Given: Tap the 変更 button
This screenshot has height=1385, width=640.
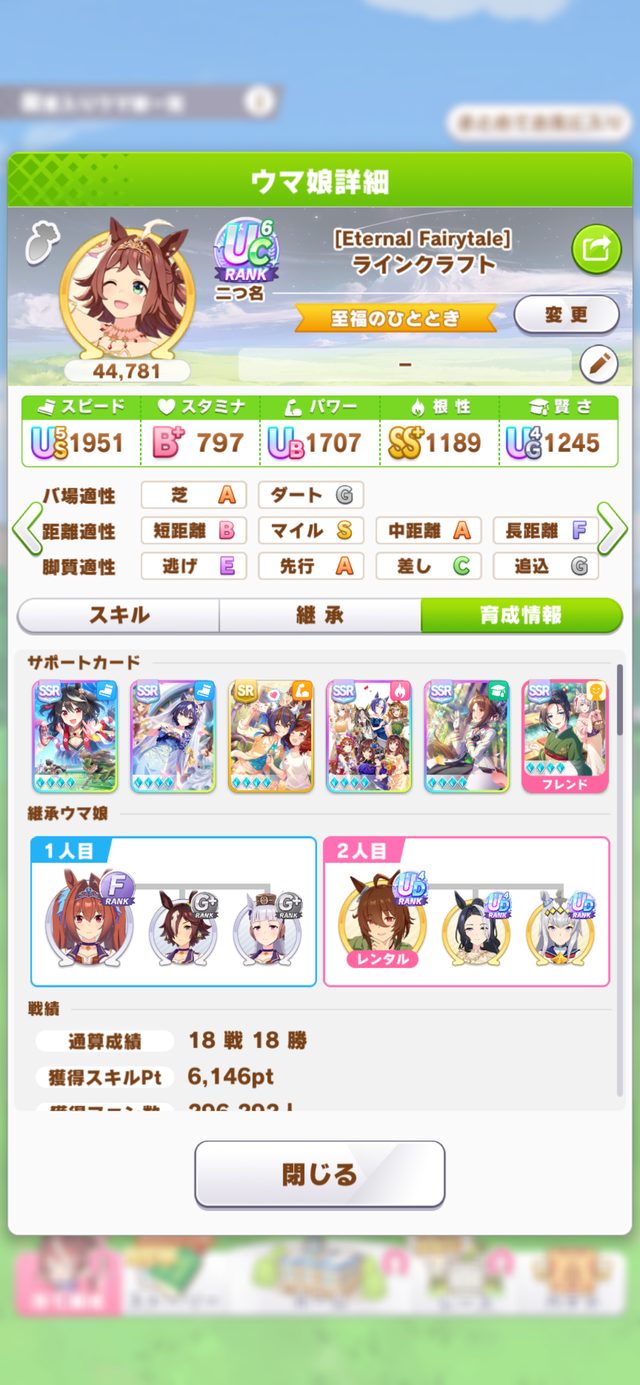Looking at the screenshot, I should [566, 315].
